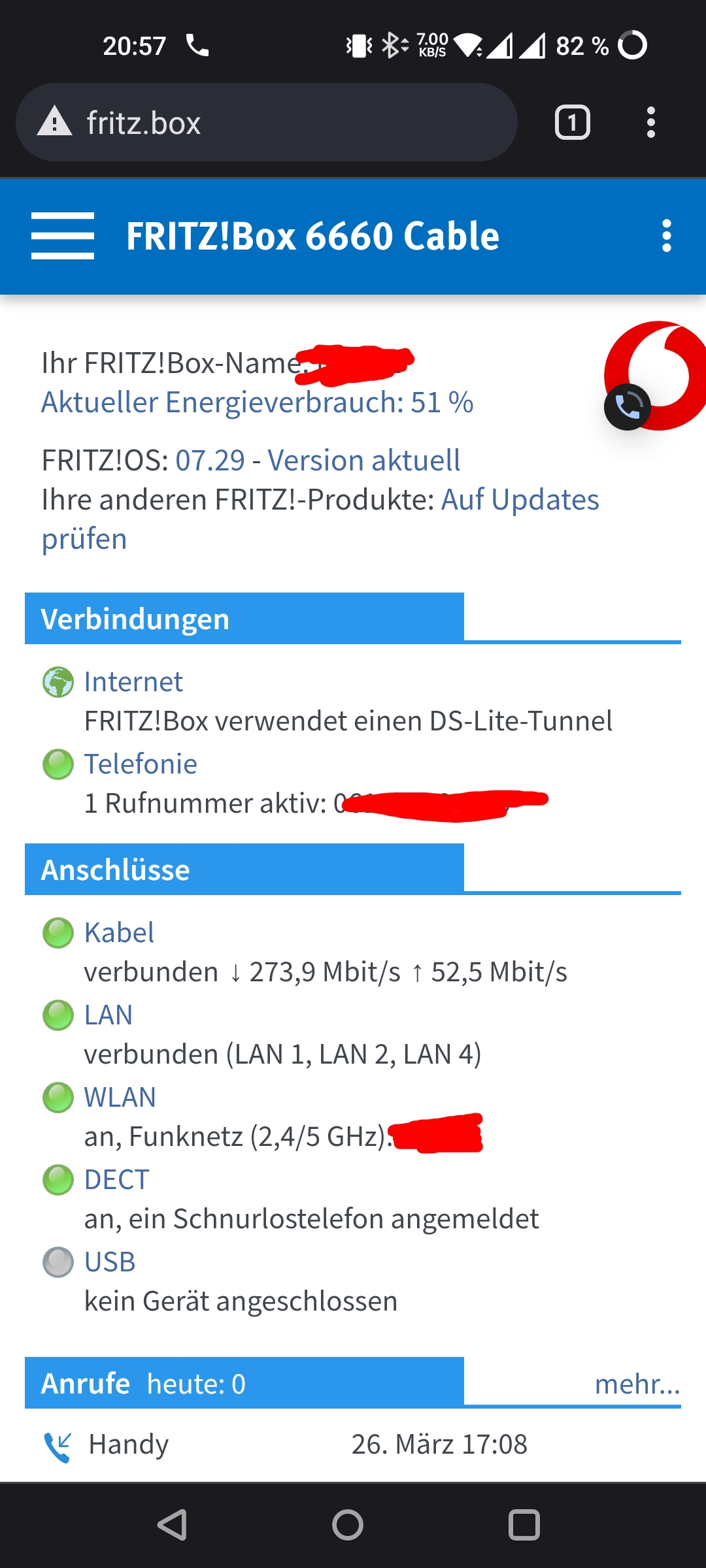Go back with the system back button

coord(173,1526)
